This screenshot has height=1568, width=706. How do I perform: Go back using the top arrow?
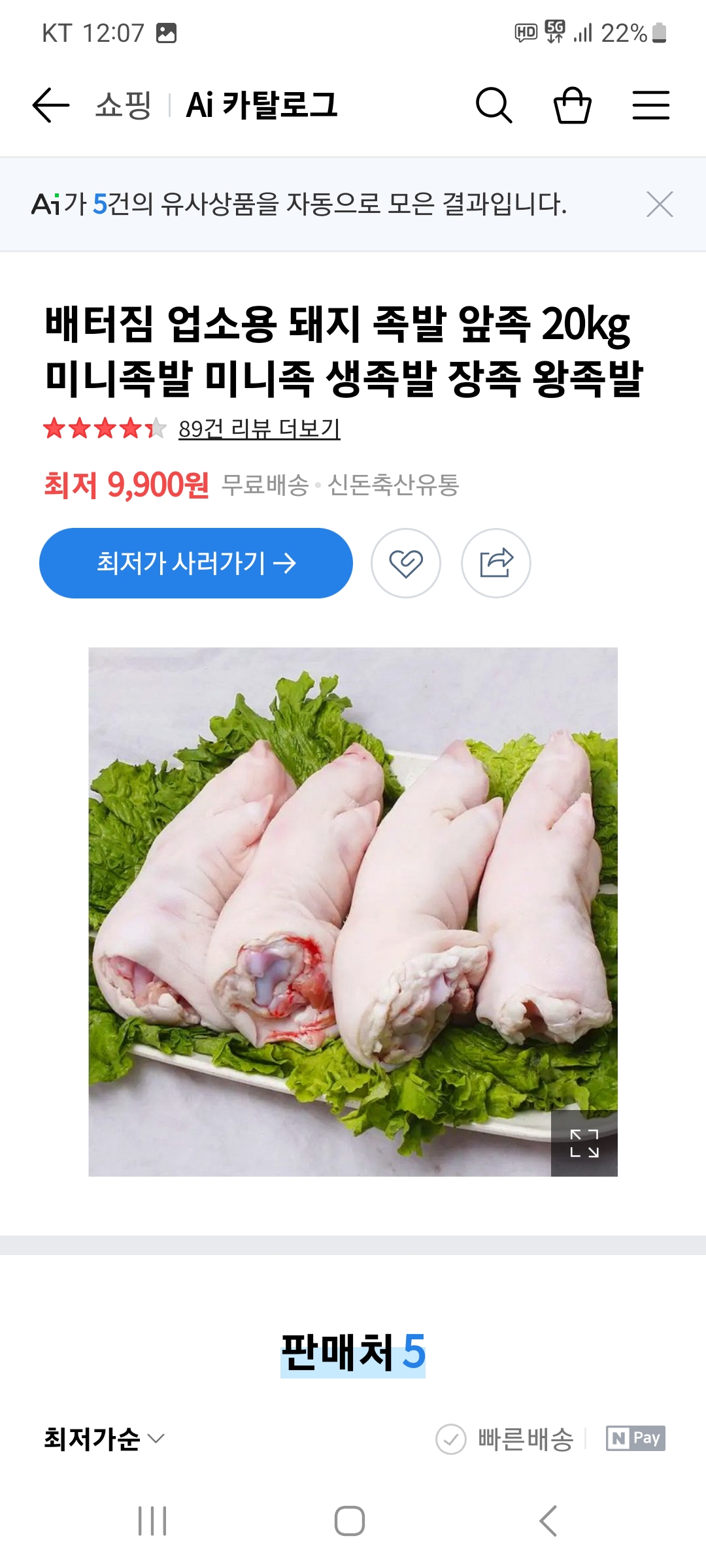(51, 105)
